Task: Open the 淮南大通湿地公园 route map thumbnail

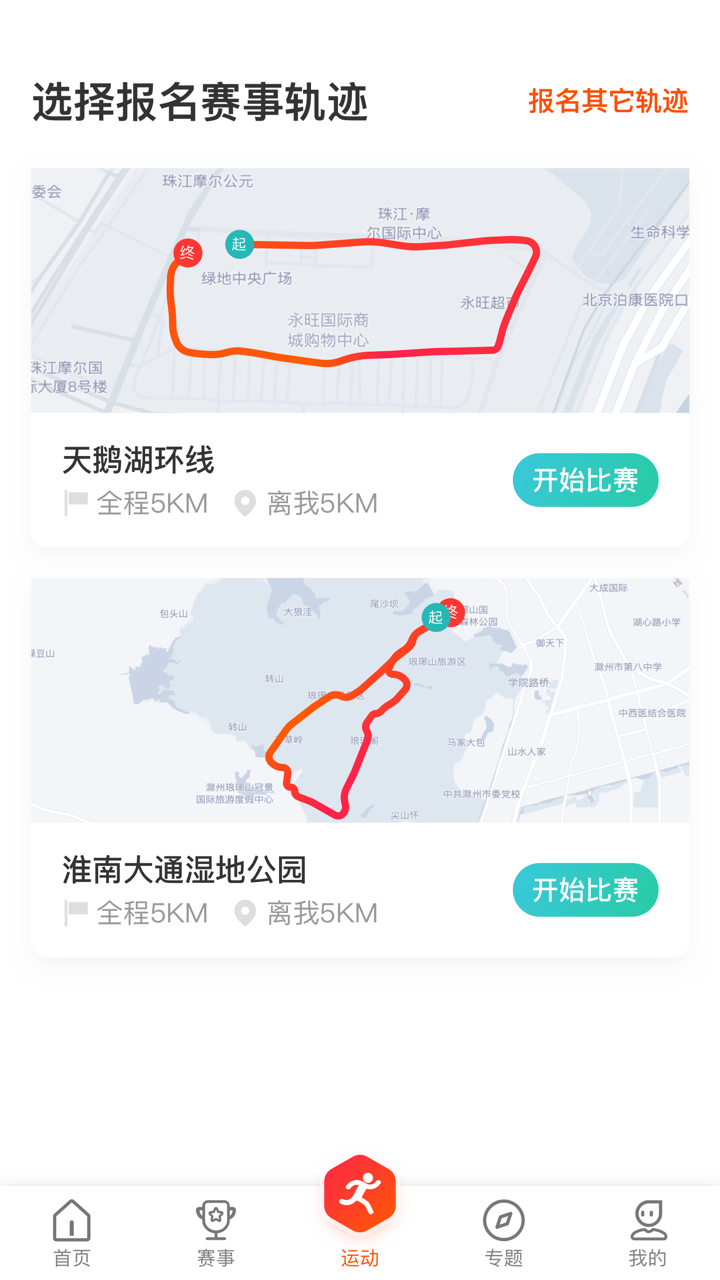Action: pyautogui.click(x=360, y=698)
